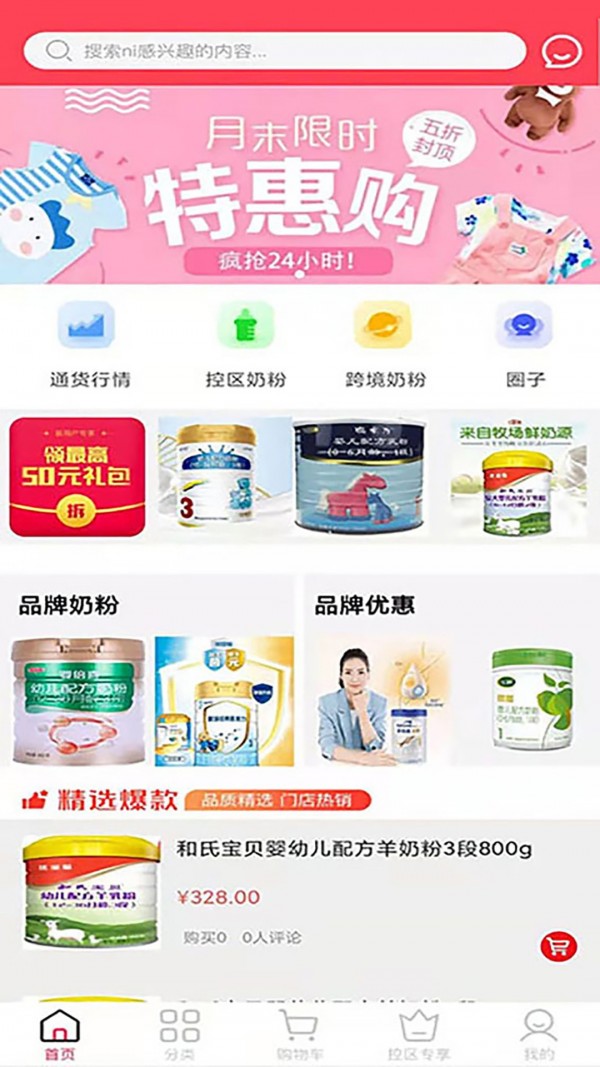The width and height of the screenshot is (600, 1067).
Task: Open the 品牌奶粉 section card
Action: (x=152, y=675)
